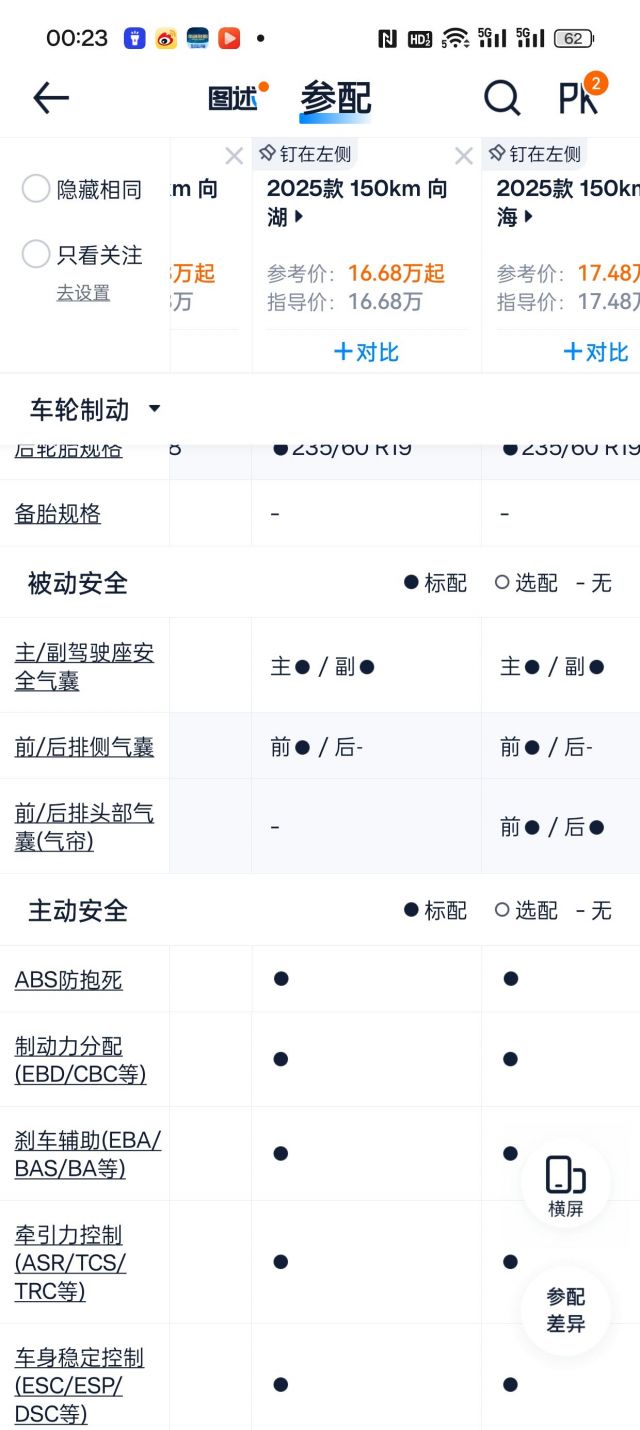
Task: Enable 只看关注 option
Action: [37, 254]
